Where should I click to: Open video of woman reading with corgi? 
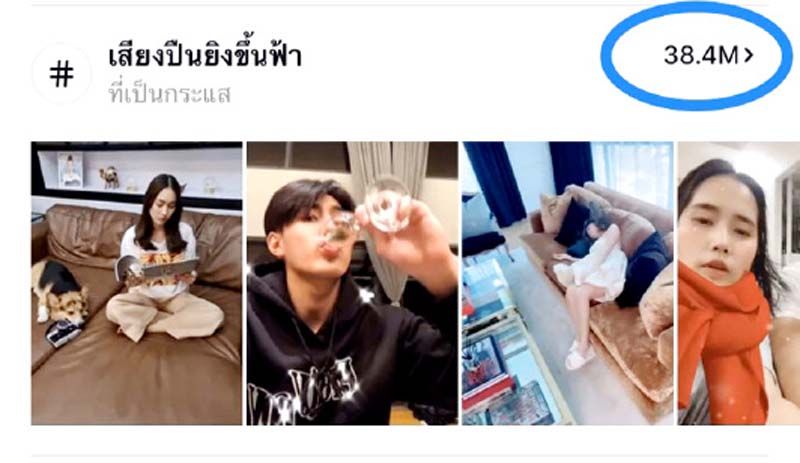(x=137, y=283)
